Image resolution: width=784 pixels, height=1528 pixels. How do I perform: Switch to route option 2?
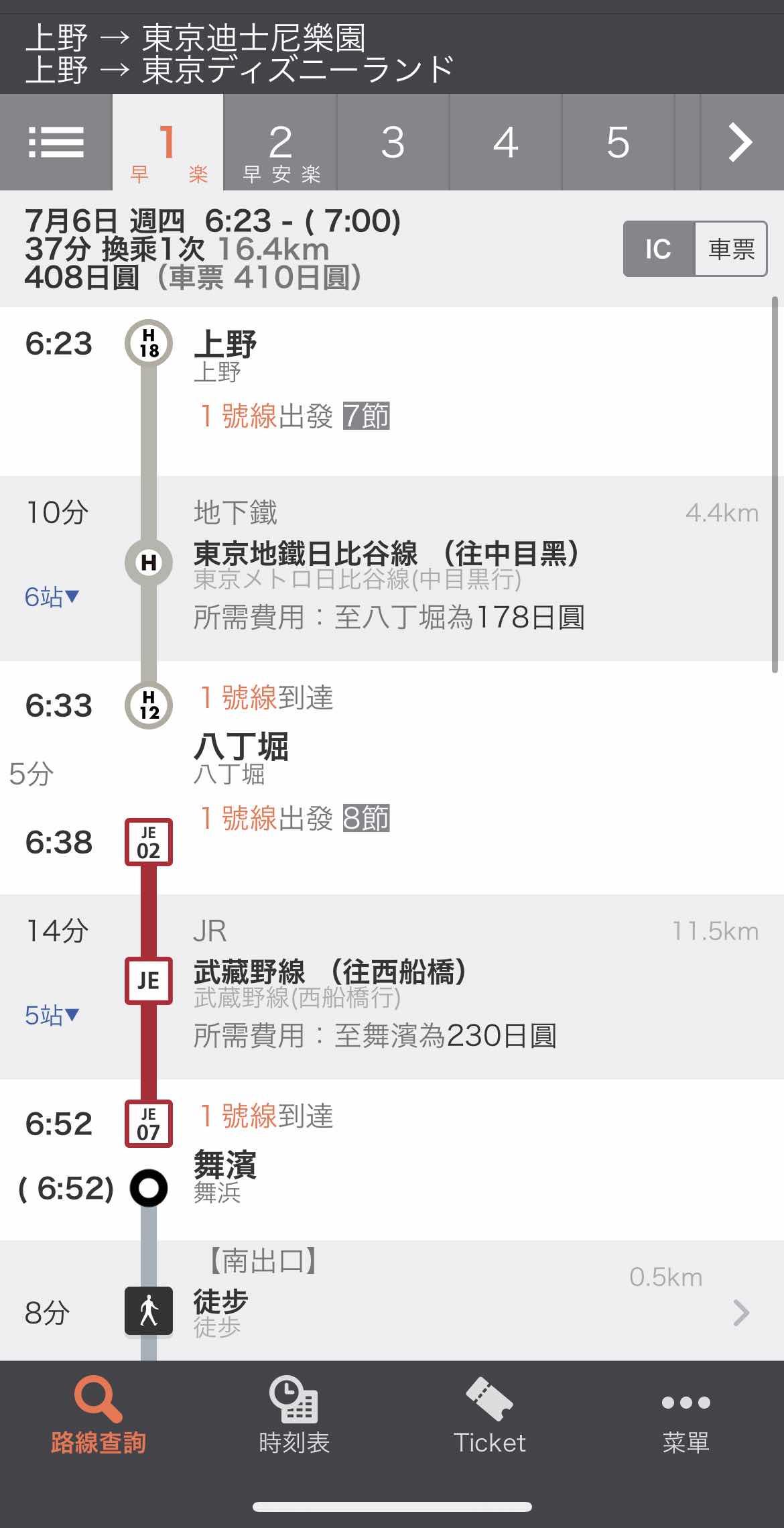280,142
